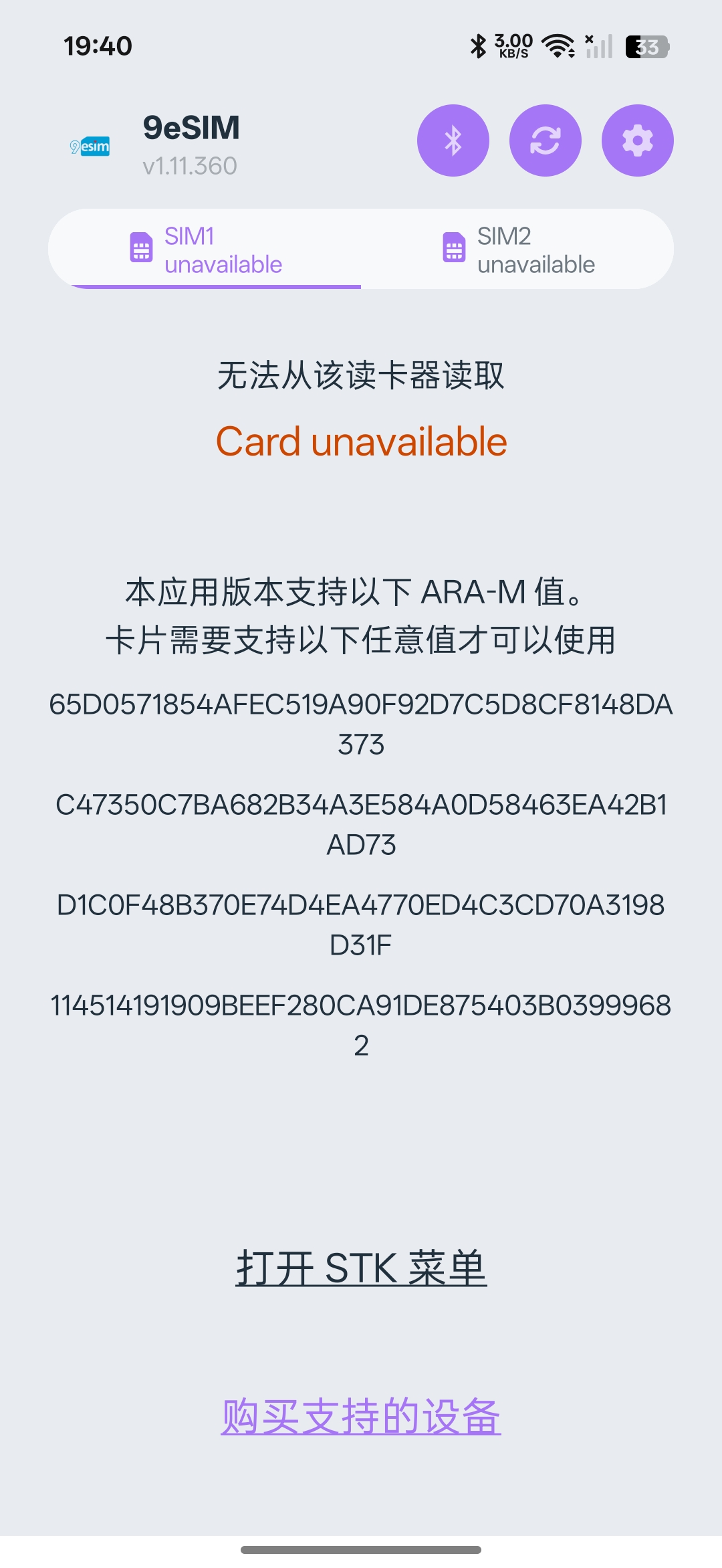Tap the Wi-Fi icon in the status bar
722x1568 pixels.
pos(560,45)
